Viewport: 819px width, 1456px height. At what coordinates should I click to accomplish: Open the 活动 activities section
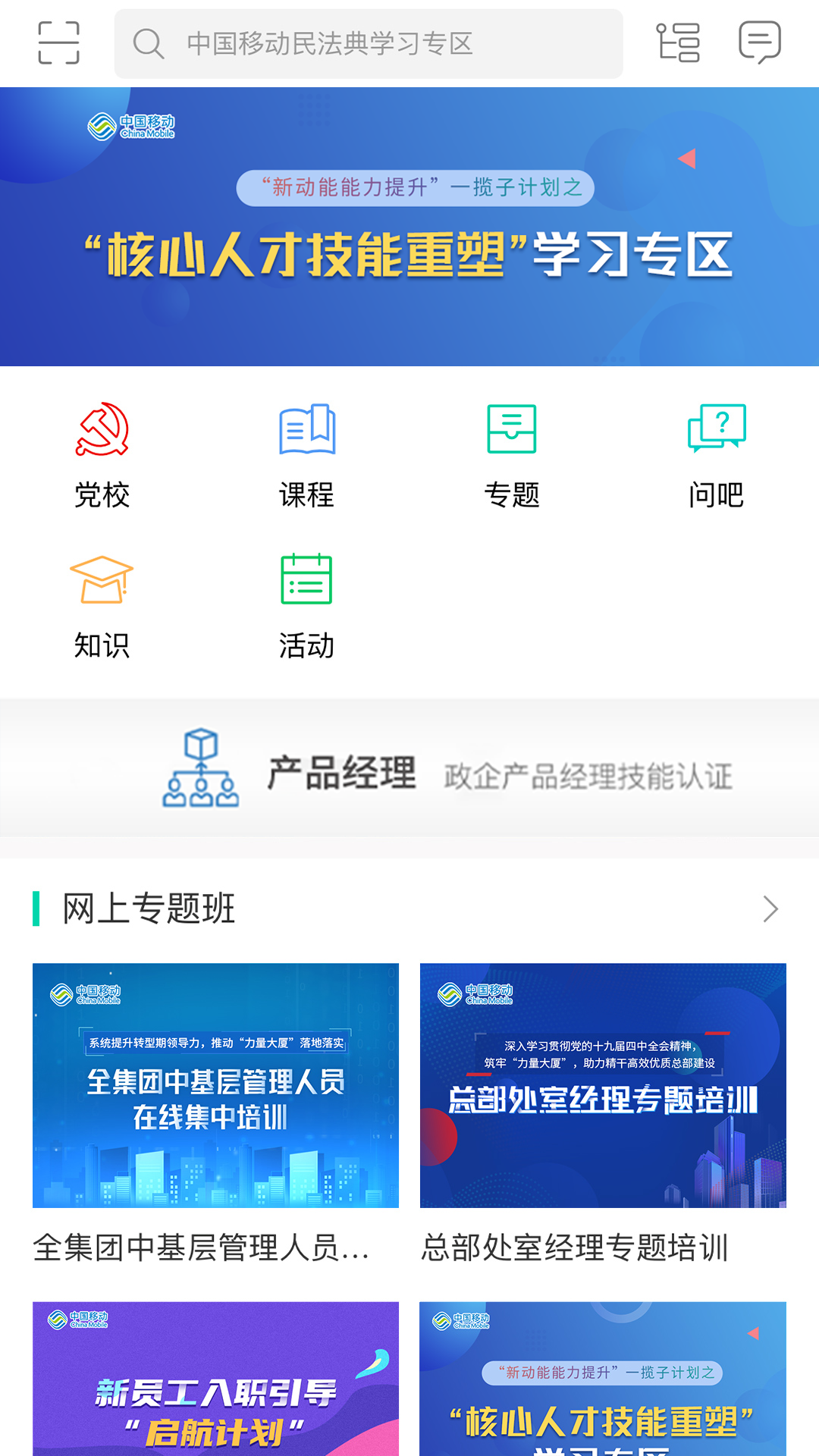pos(306,601)
